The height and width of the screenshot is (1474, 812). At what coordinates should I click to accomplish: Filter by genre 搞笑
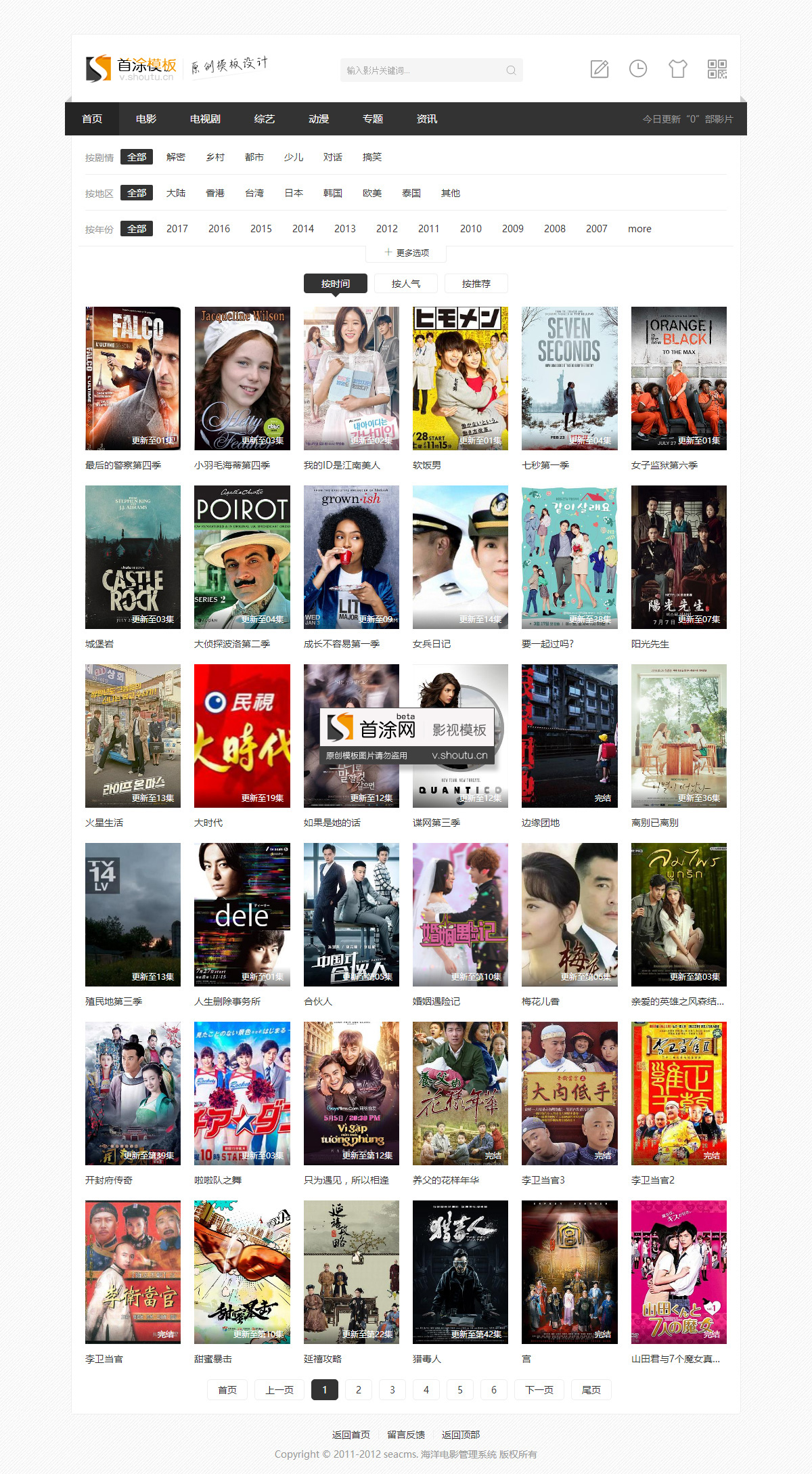point(372,157)
